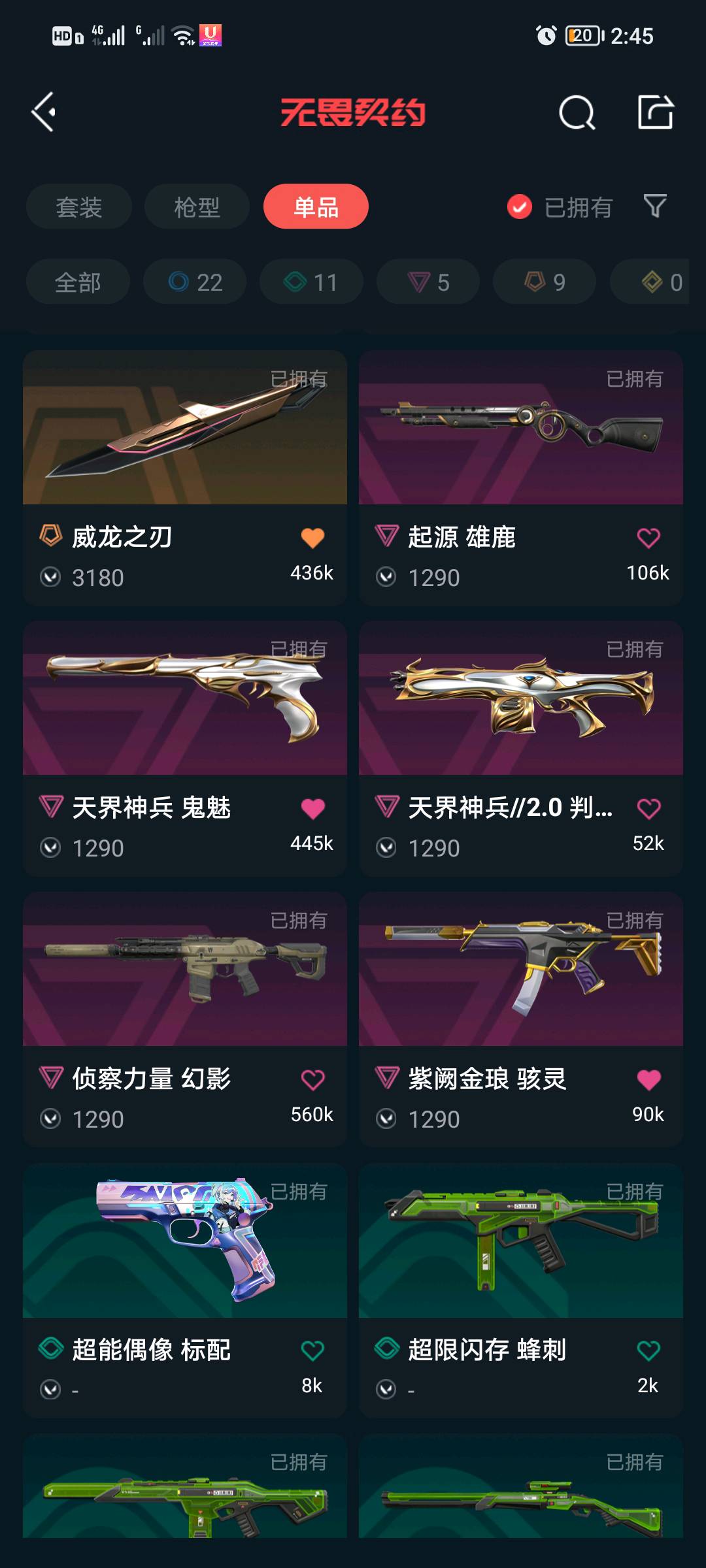The image size is (706, 1568).
Task: Filter by the rarity chip showing 9
Action: click(x=545, y=282)
